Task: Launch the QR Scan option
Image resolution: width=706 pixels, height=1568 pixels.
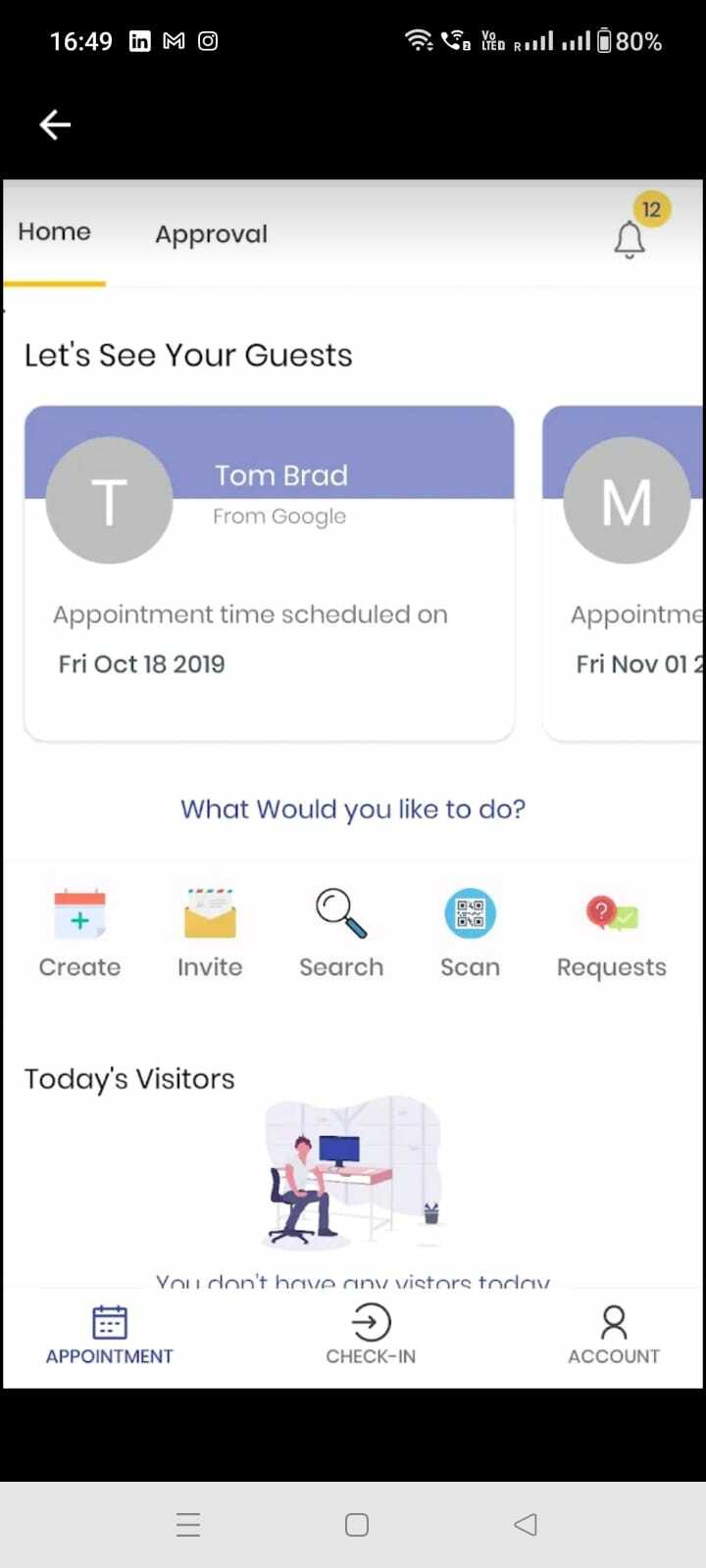Action: click(470, 933)
